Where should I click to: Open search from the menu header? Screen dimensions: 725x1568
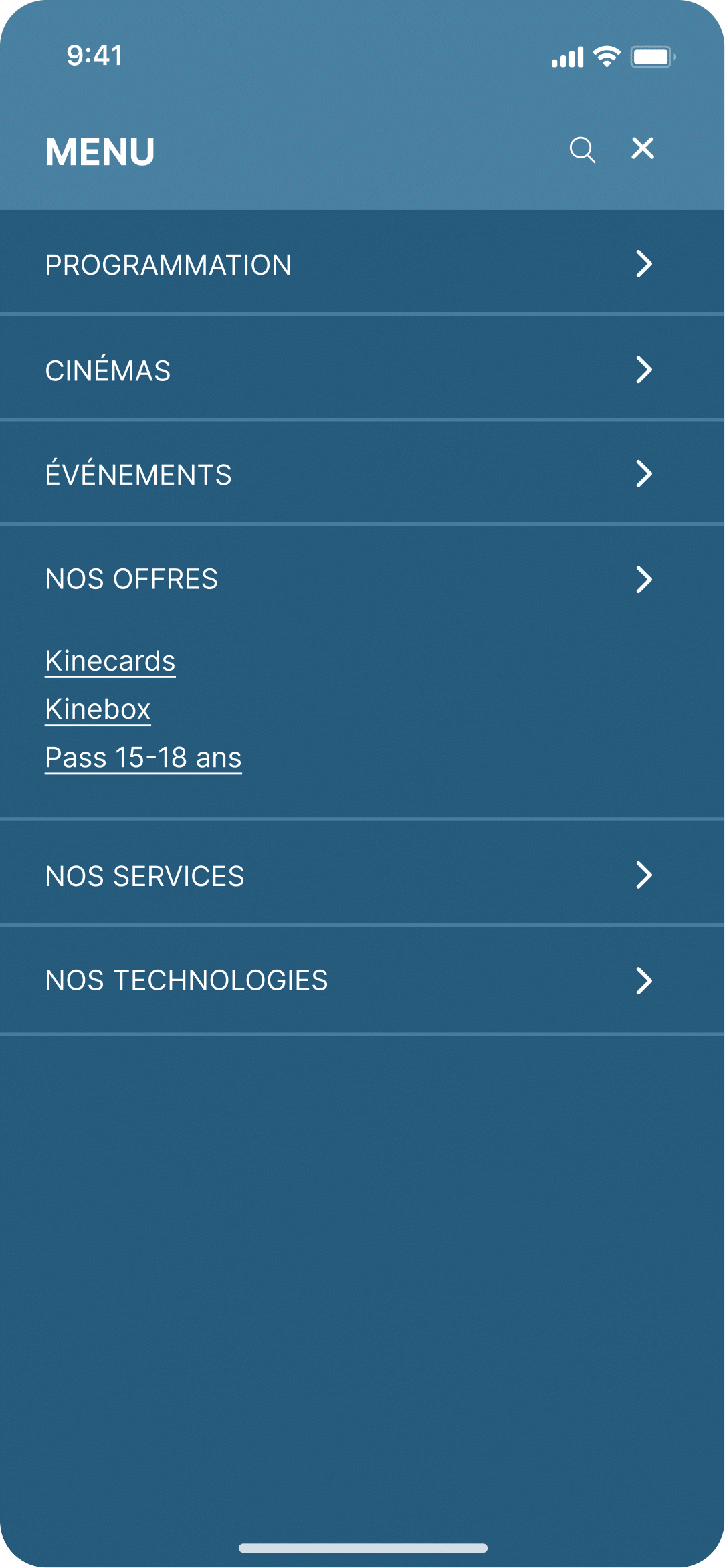[582, 150]
